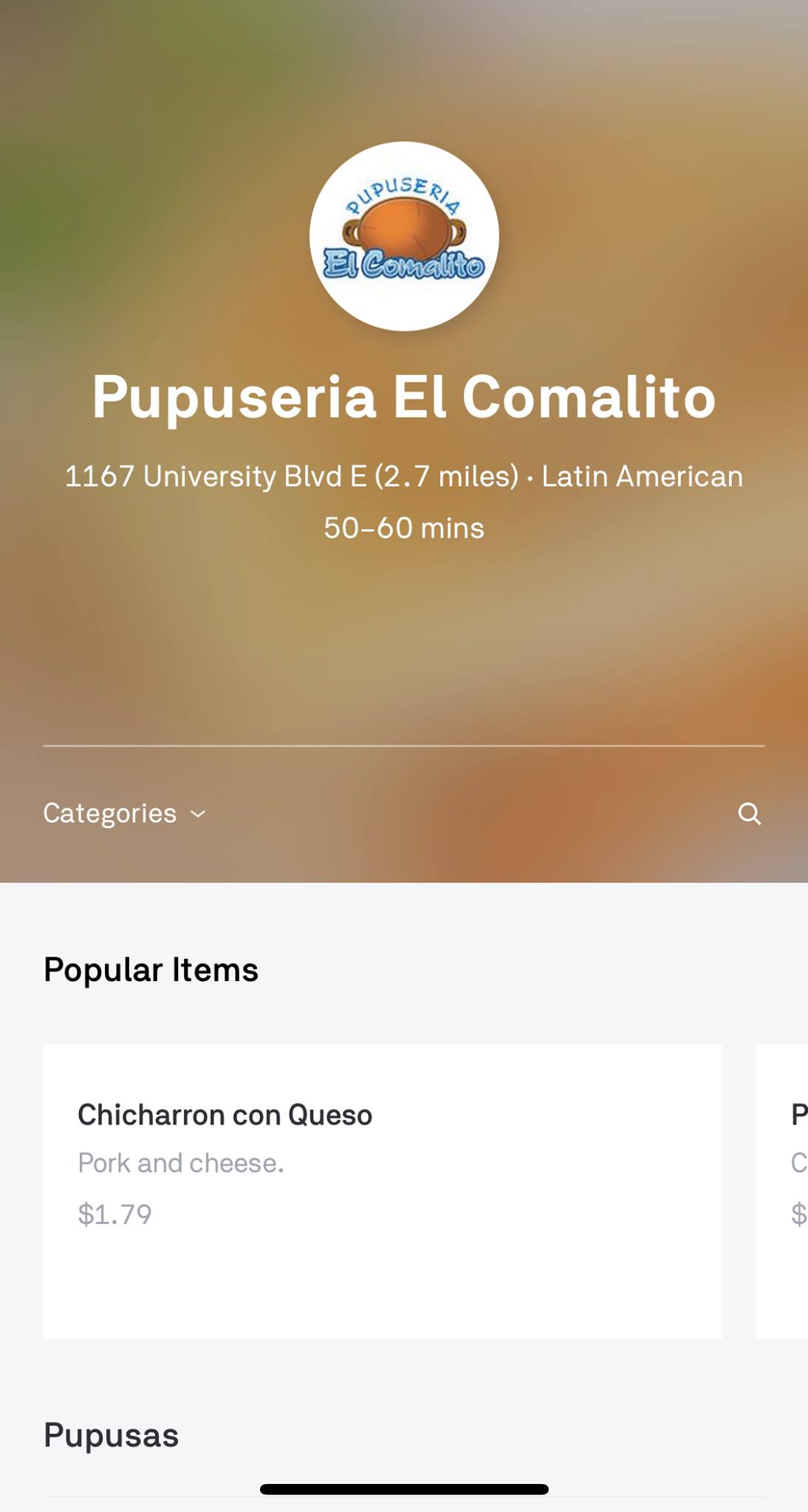The width and height of the screenshot is (808, 1512).
Task: Open the Chicharron con Queso item
Action: click(382, 1190)
